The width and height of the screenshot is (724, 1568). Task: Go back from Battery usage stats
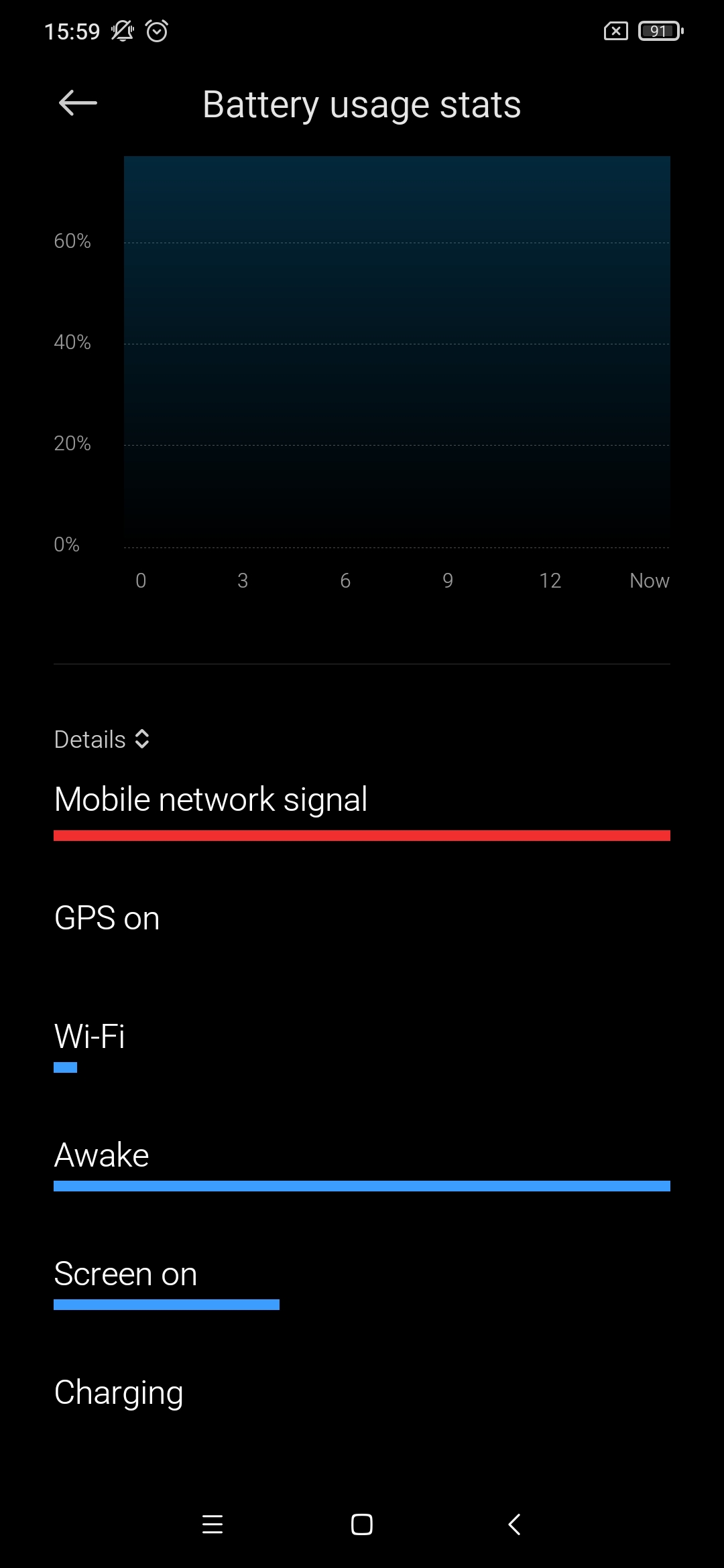click(78, 103)
